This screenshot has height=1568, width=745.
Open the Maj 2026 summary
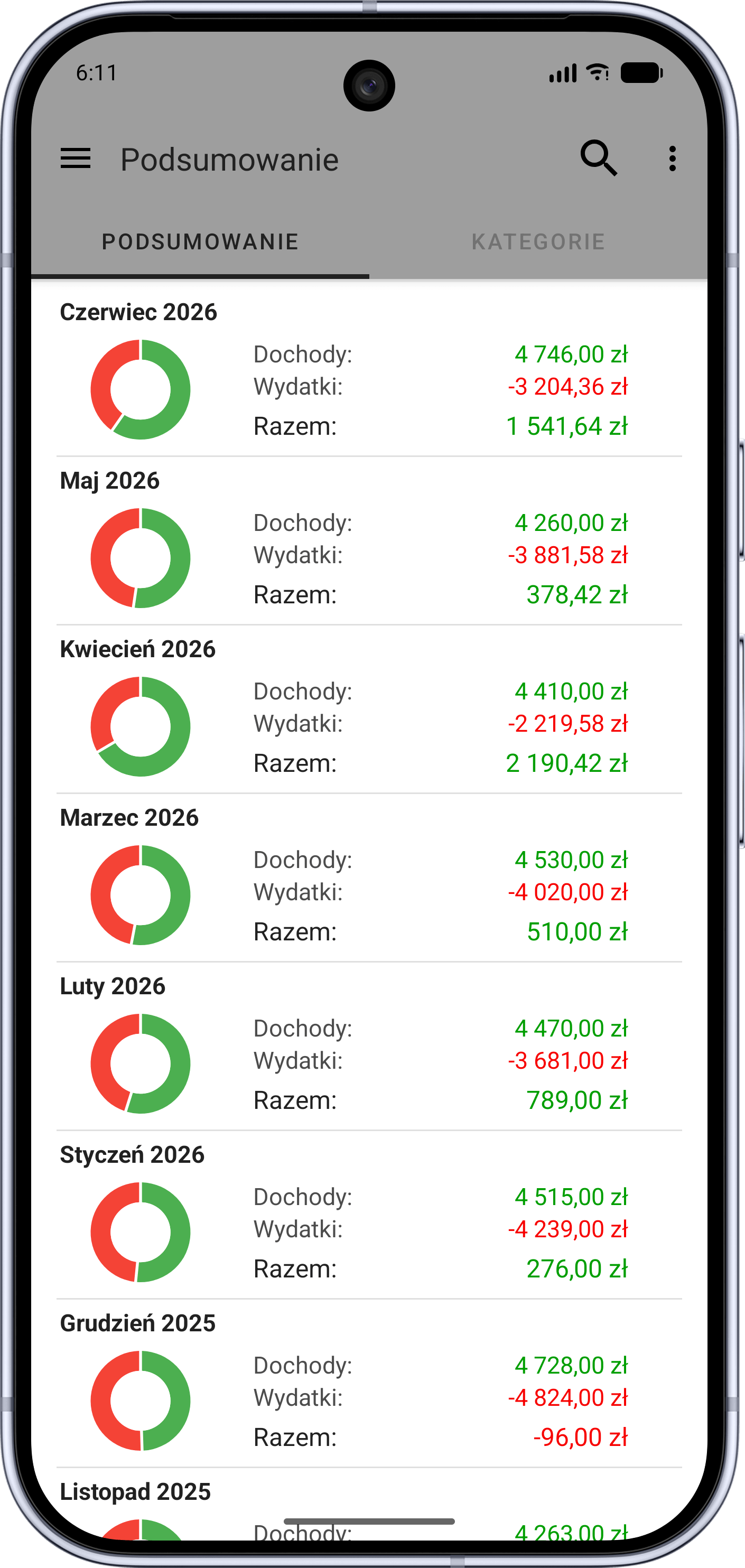(369, 541)
